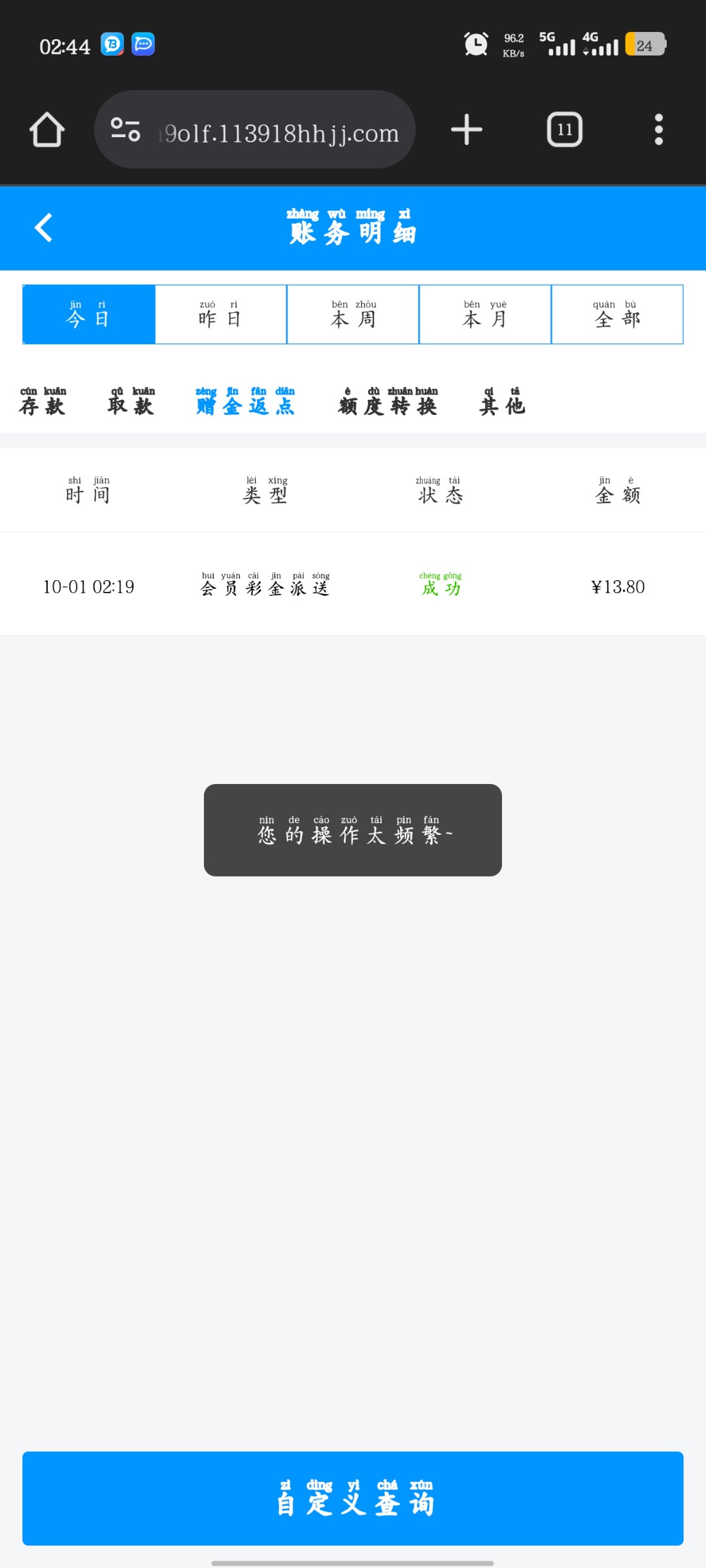The height and width of the screenshot is (1568, 706).
Task: View 额度转换 records
Action: click(x=388, y=402)
